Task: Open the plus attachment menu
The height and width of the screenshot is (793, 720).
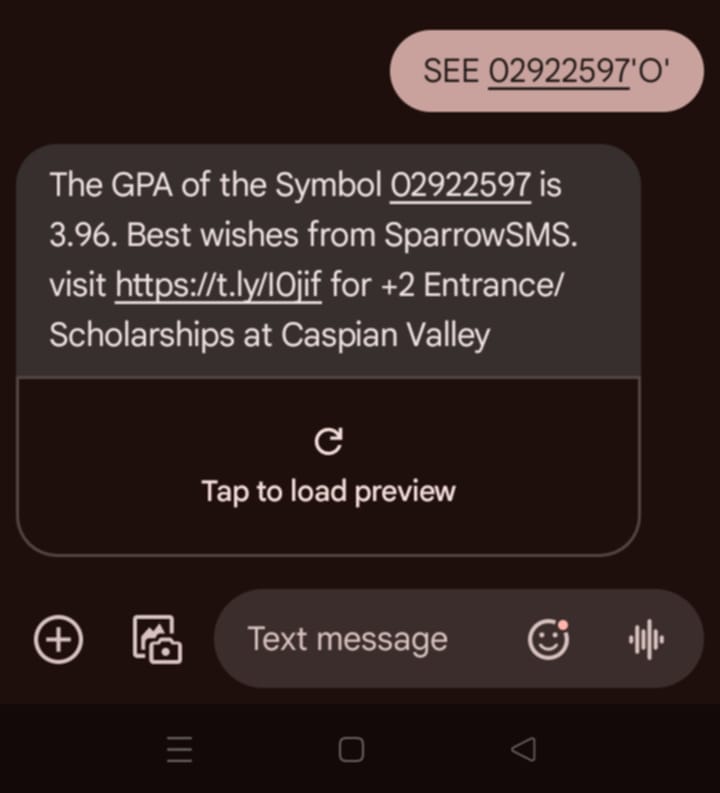Action: pos(59,639)
